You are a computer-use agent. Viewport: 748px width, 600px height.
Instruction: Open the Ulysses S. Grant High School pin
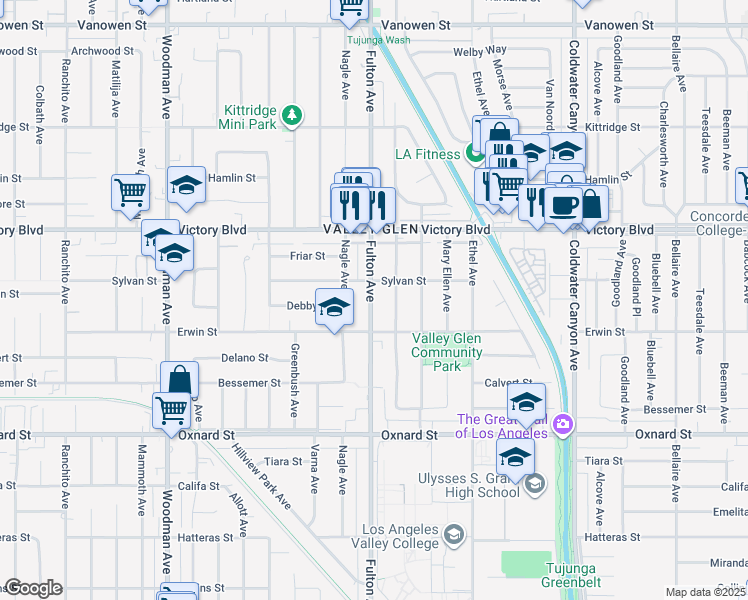(x=535, y=484)
